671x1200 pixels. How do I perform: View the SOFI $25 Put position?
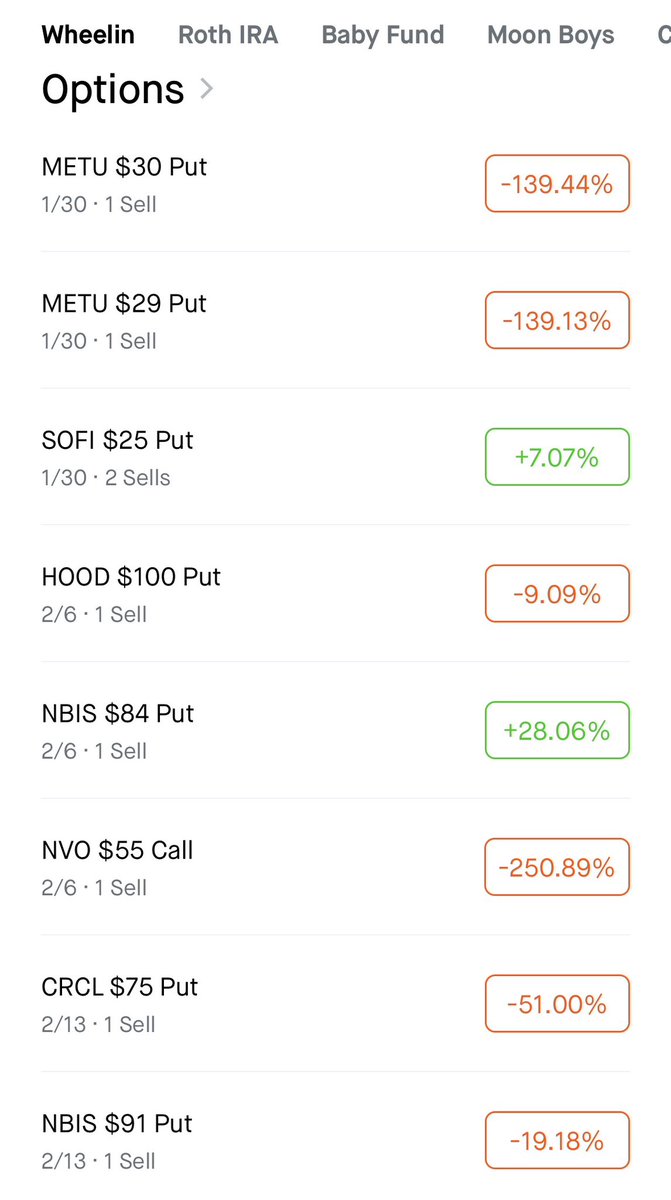[118, 440]
